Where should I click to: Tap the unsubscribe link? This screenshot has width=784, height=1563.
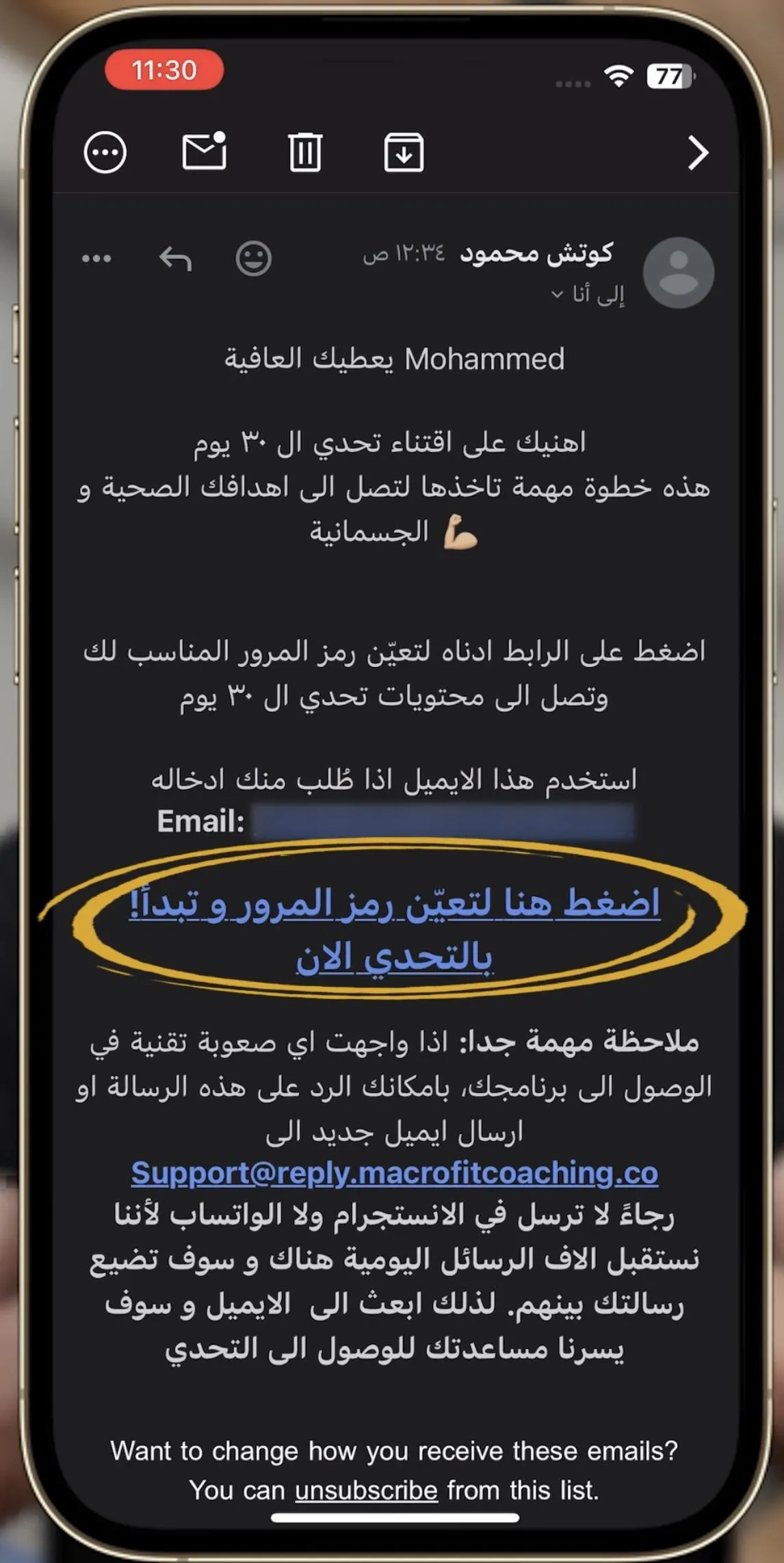pyautogui.click(x=366, y=1490)
